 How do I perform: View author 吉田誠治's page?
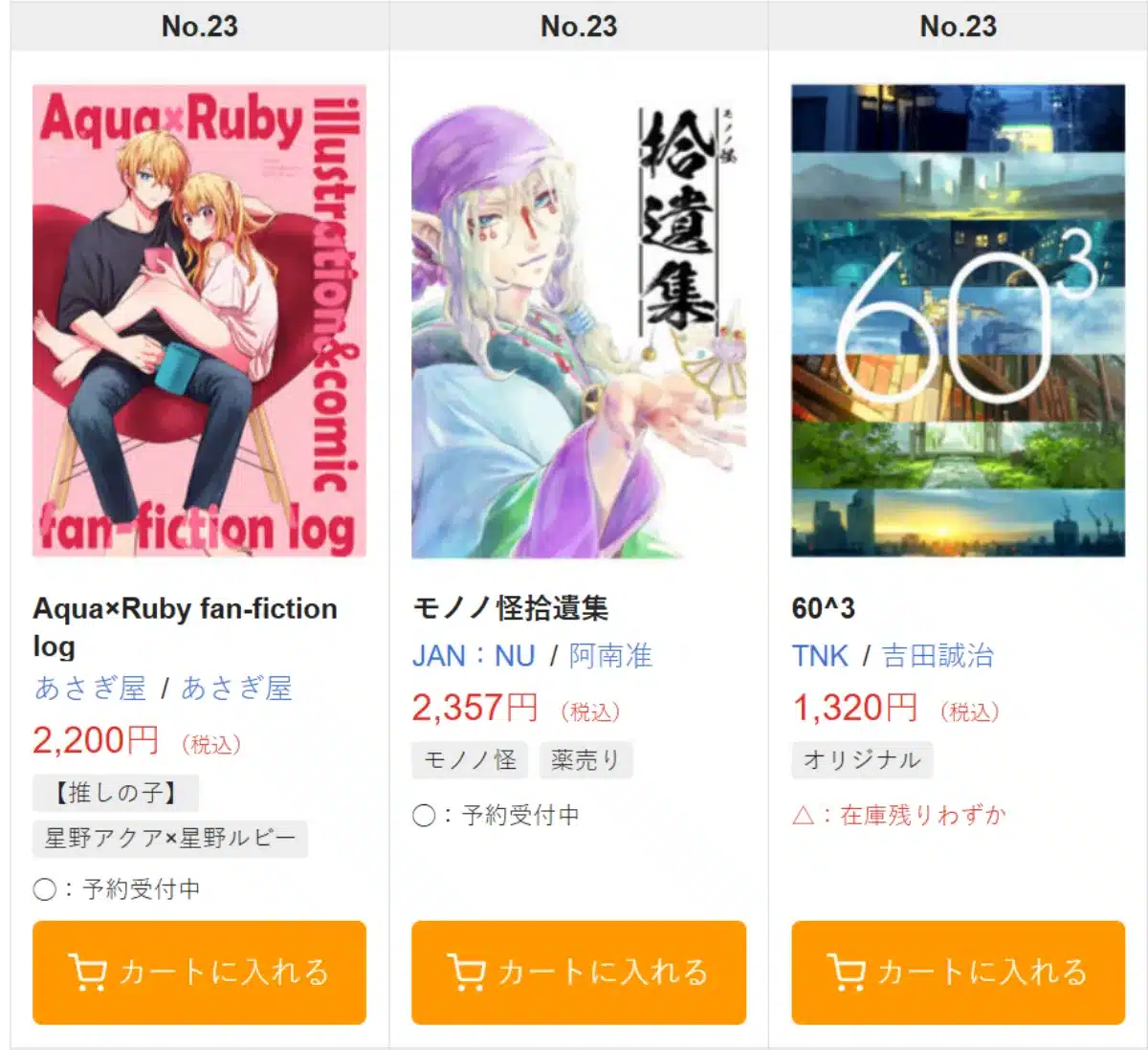(x=938, y=656)
